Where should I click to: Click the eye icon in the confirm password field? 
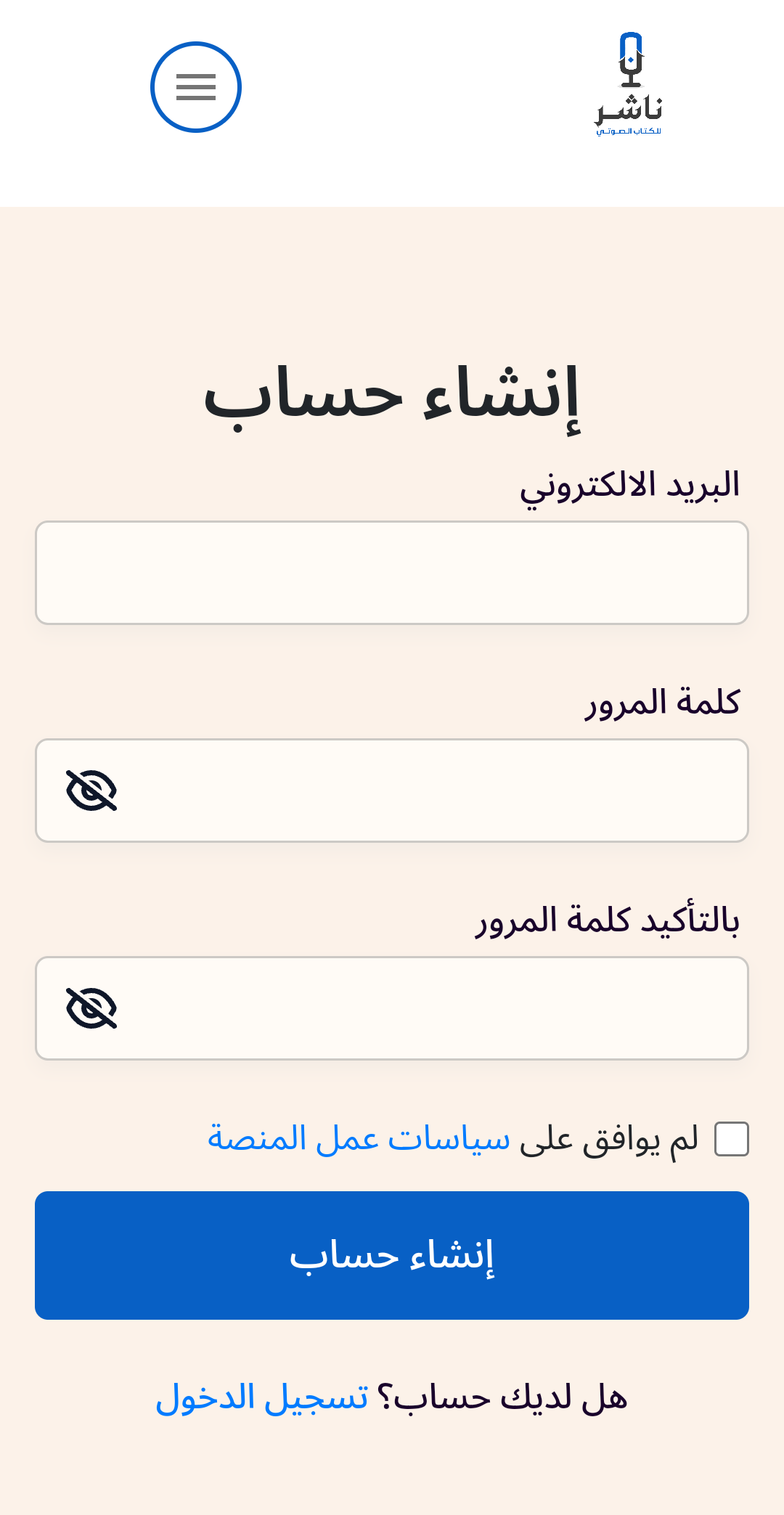click(x=90, y=1009)
